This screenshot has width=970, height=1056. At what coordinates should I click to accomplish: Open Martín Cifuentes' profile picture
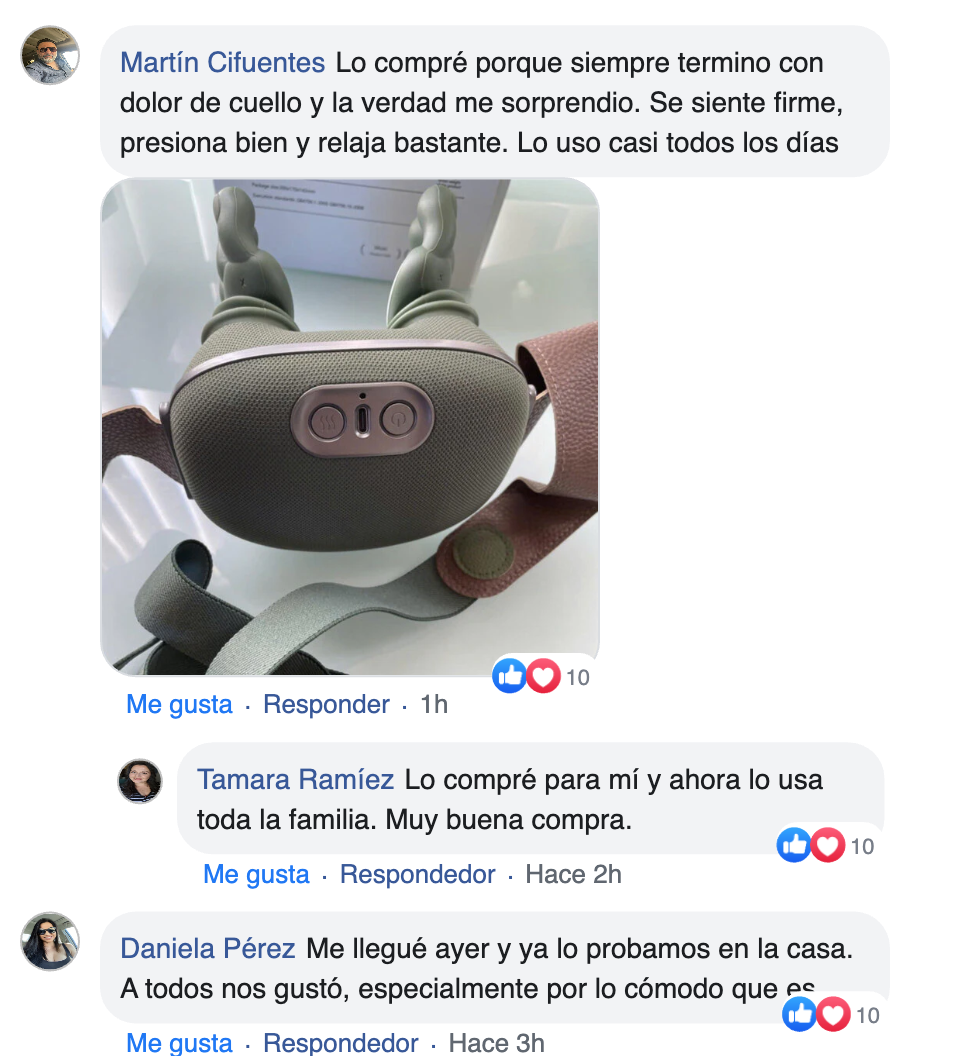[x=50, y=56]
